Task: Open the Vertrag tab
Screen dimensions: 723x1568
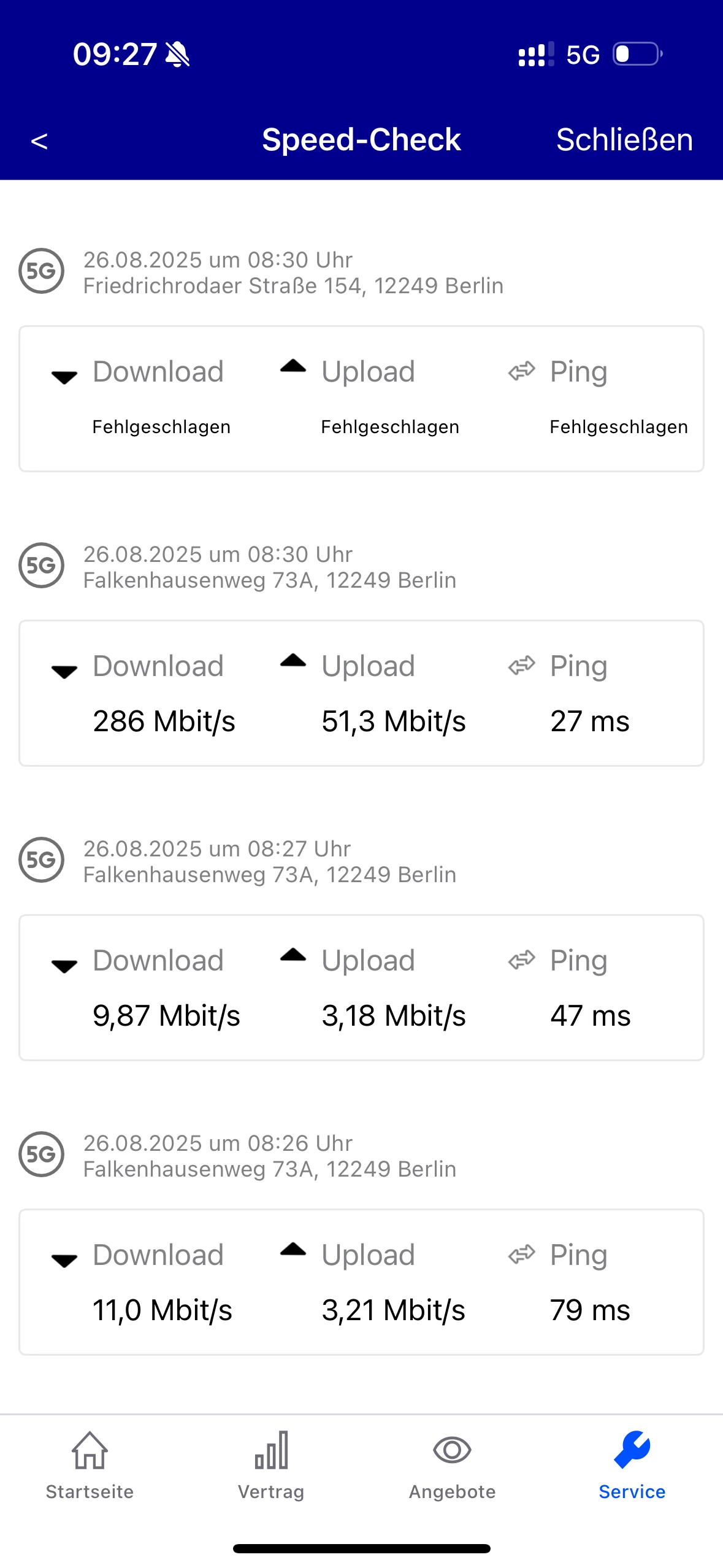Action: [x=271, y=1466]
